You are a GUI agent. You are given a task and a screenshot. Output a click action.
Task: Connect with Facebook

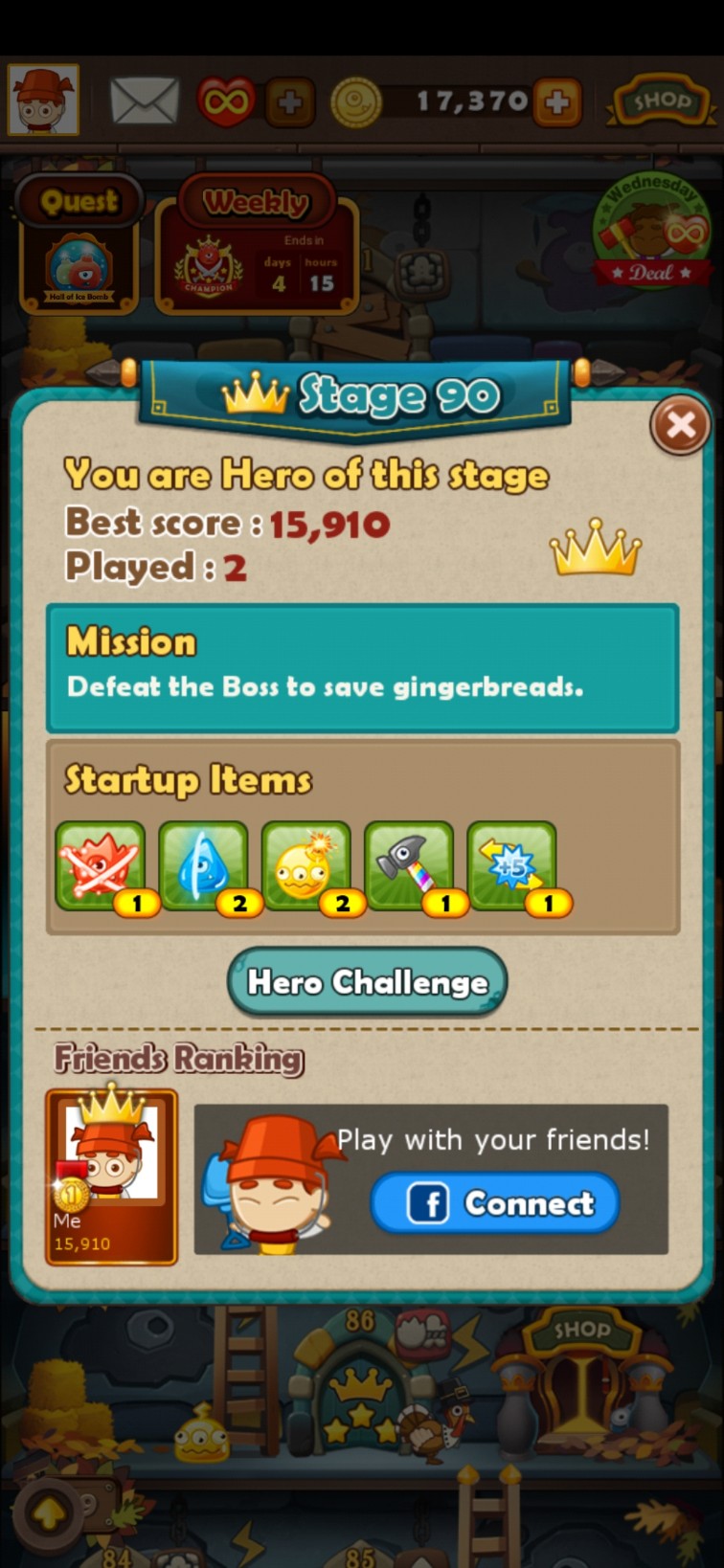pyautogui.click(x=495, y=1202)
